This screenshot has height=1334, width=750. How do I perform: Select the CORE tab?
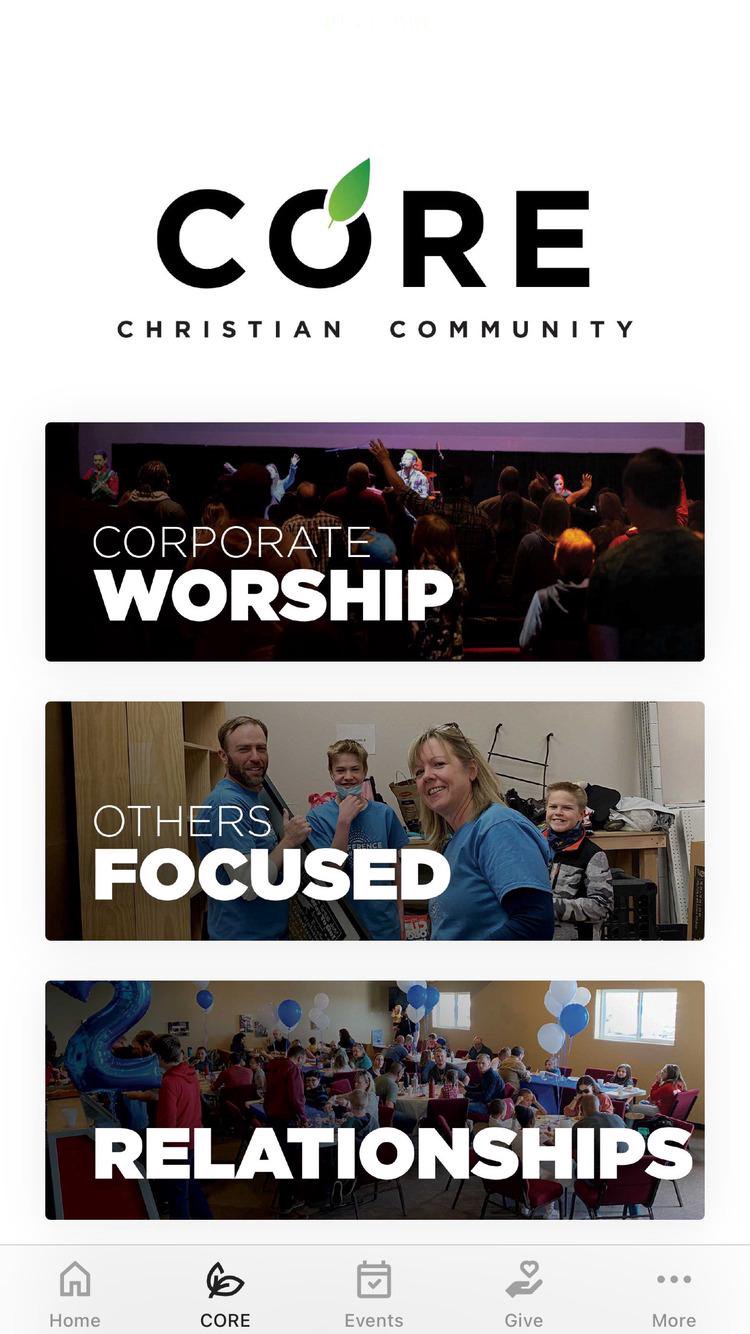(225, 1294)
